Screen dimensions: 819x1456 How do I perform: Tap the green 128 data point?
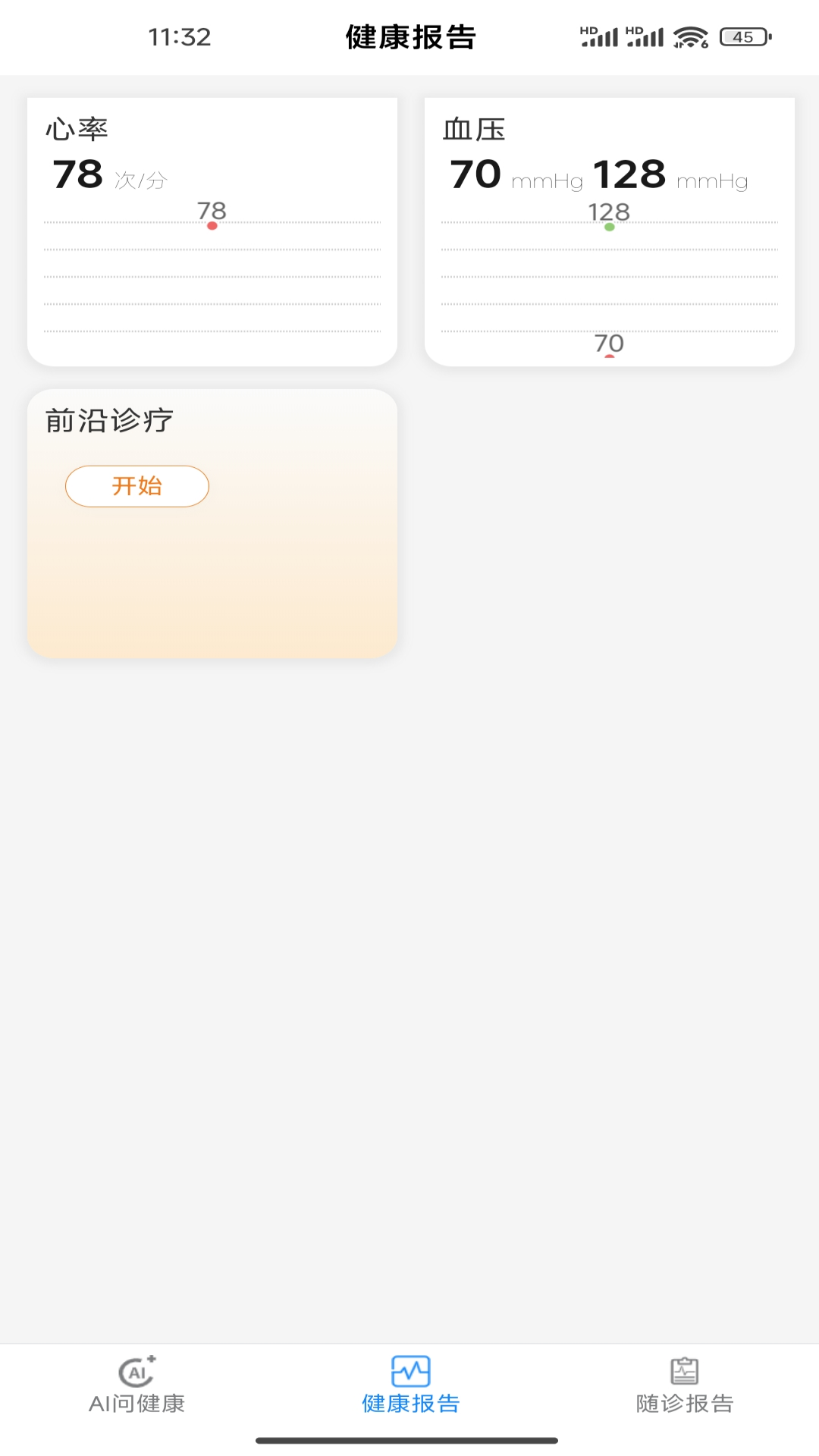point(610,227)
